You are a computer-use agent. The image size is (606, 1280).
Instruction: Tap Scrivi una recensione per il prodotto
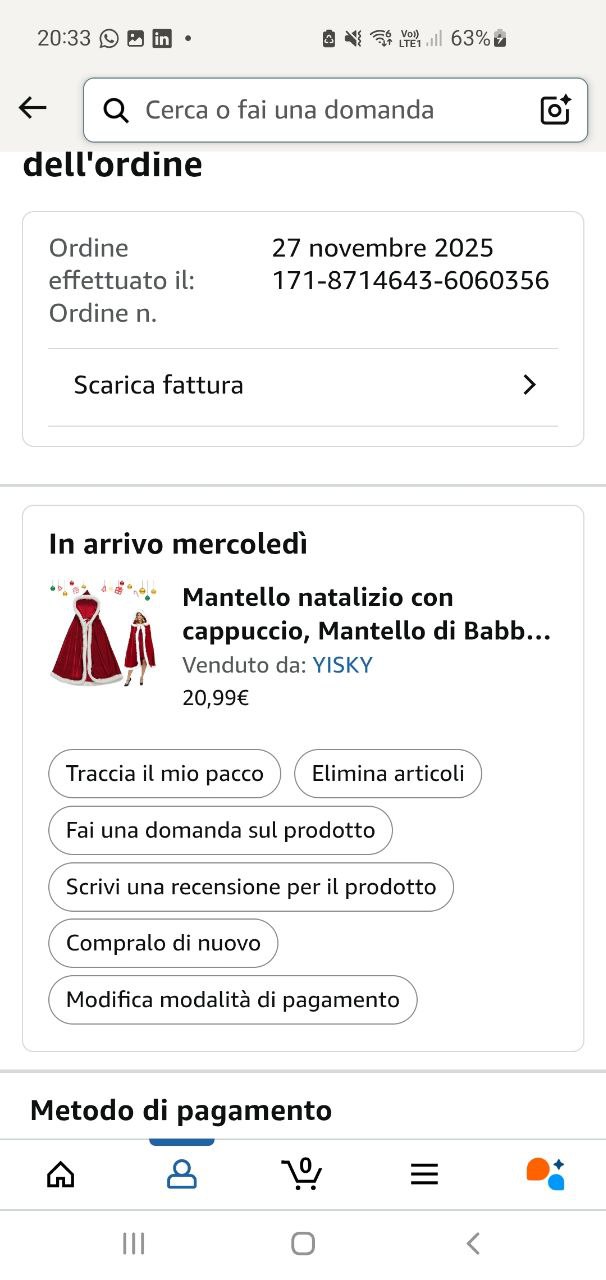[251, 887]
